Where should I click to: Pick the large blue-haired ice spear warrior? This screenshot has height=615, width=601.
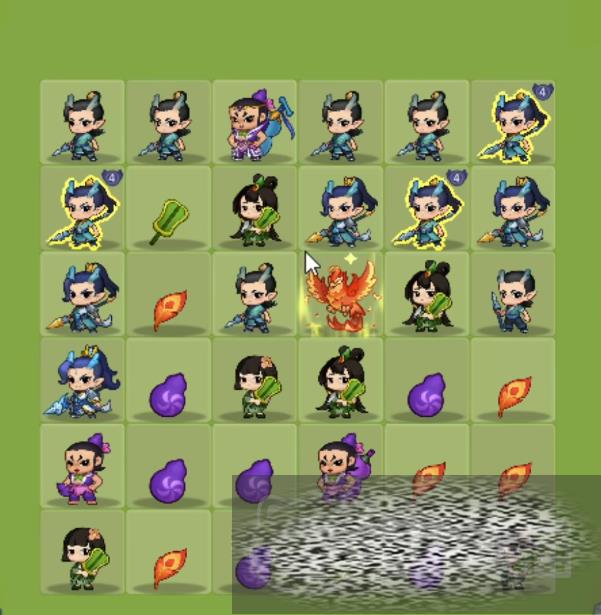click(x=83, y=382)
